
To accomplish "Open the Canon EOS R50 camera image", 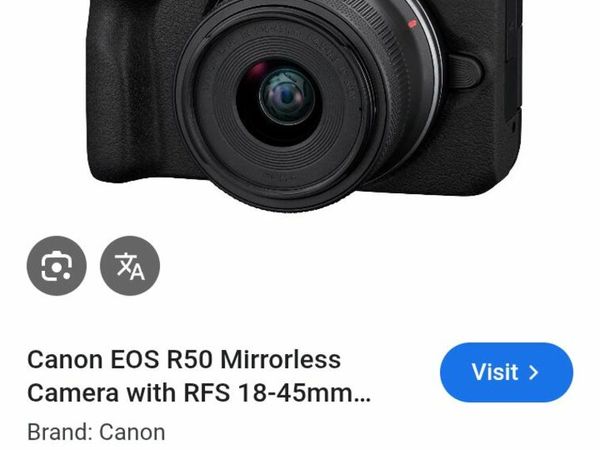I will click(x=300, y=100).
